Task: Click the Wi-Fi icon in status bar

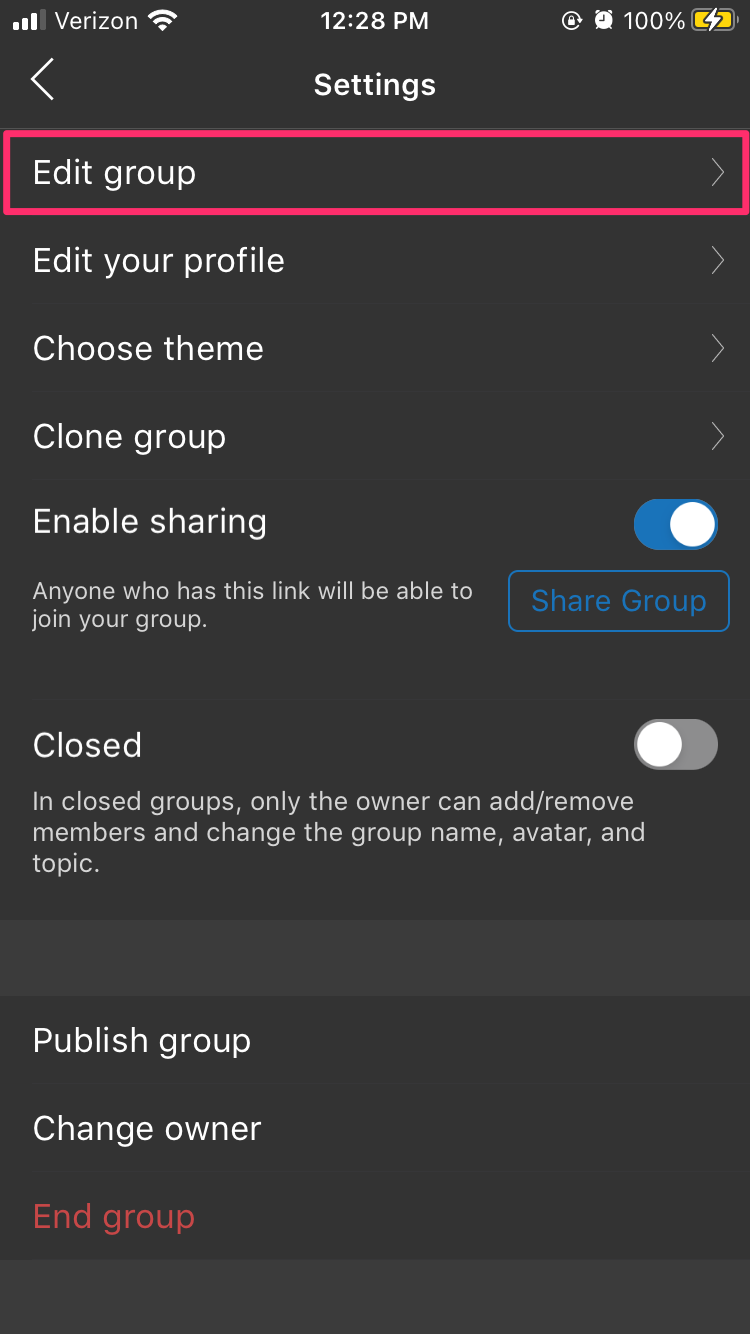Action: [162, 19]
